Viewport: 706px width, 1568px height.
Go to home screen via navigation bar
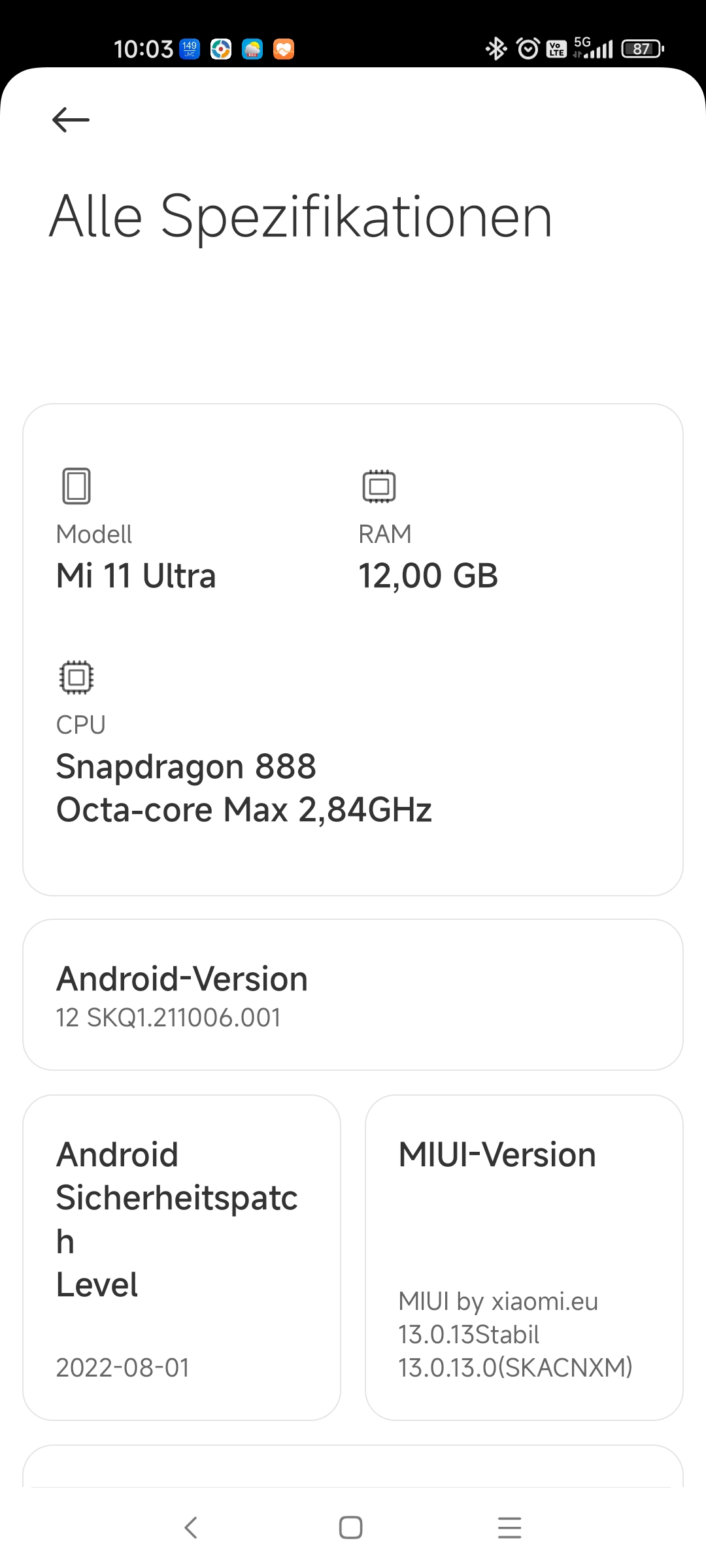[351, 1527]
